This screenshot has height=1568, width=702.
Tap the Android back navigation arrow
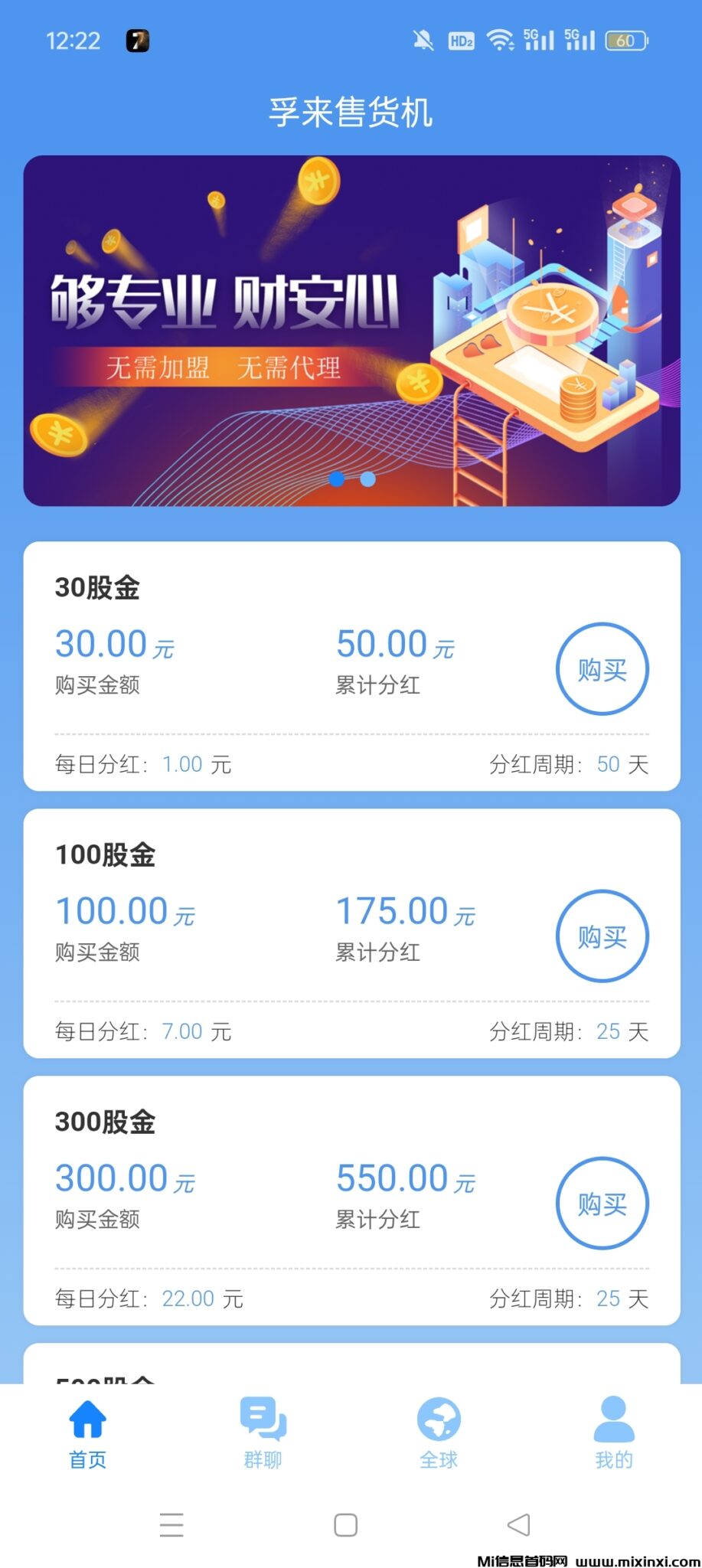[520, 1525]
